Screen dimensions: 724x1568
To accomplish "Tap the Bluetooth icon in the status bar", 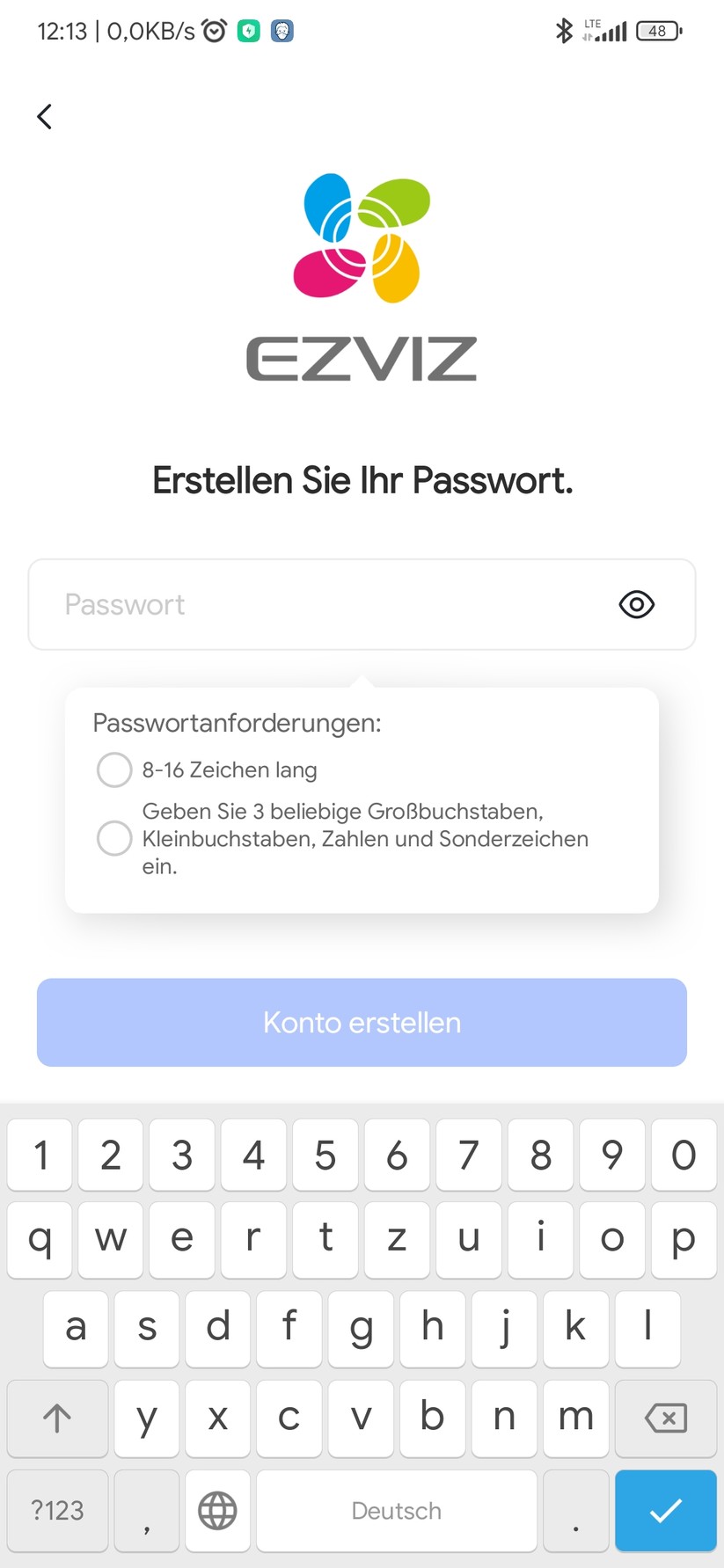I will click(x=564, y=31).
